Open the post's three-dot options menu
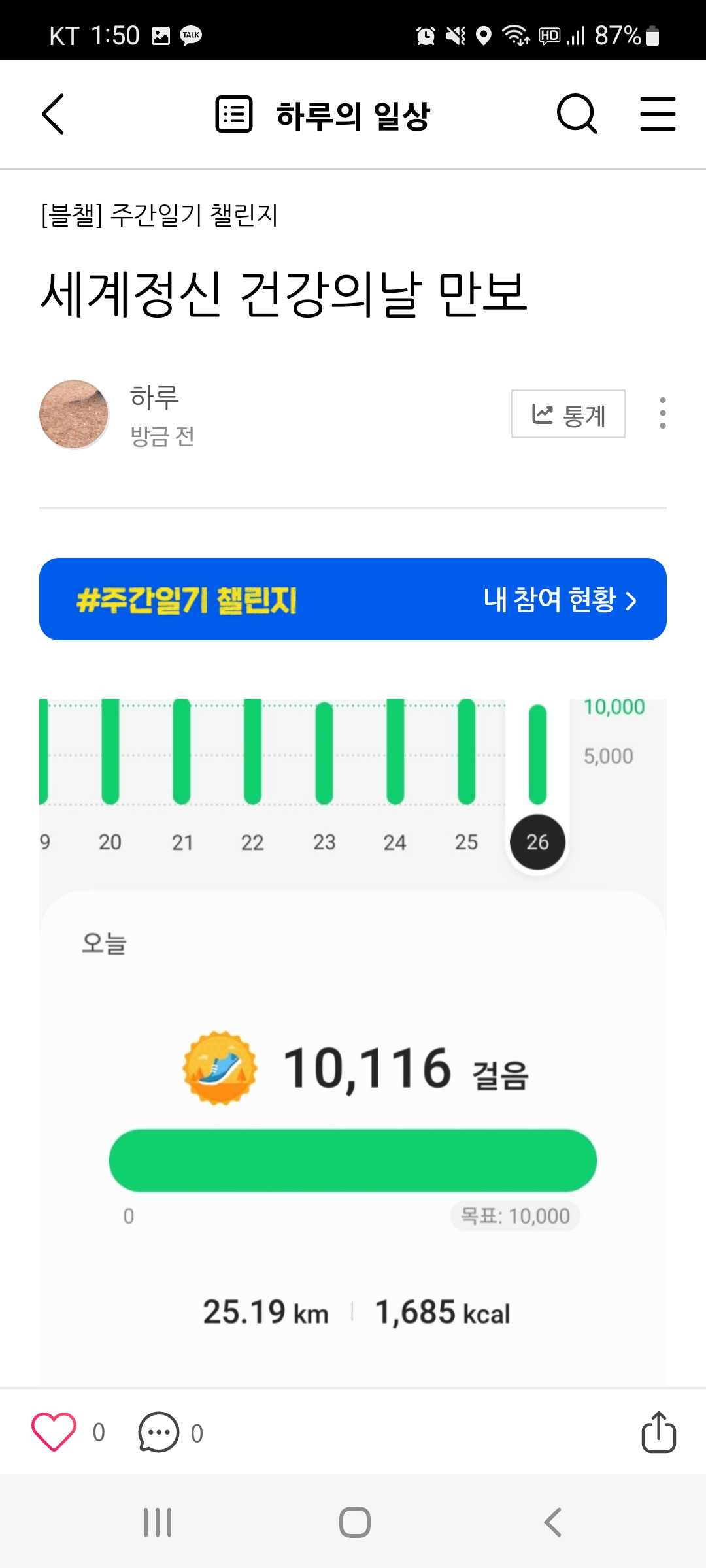706x1568 pixels. [662, 413]
